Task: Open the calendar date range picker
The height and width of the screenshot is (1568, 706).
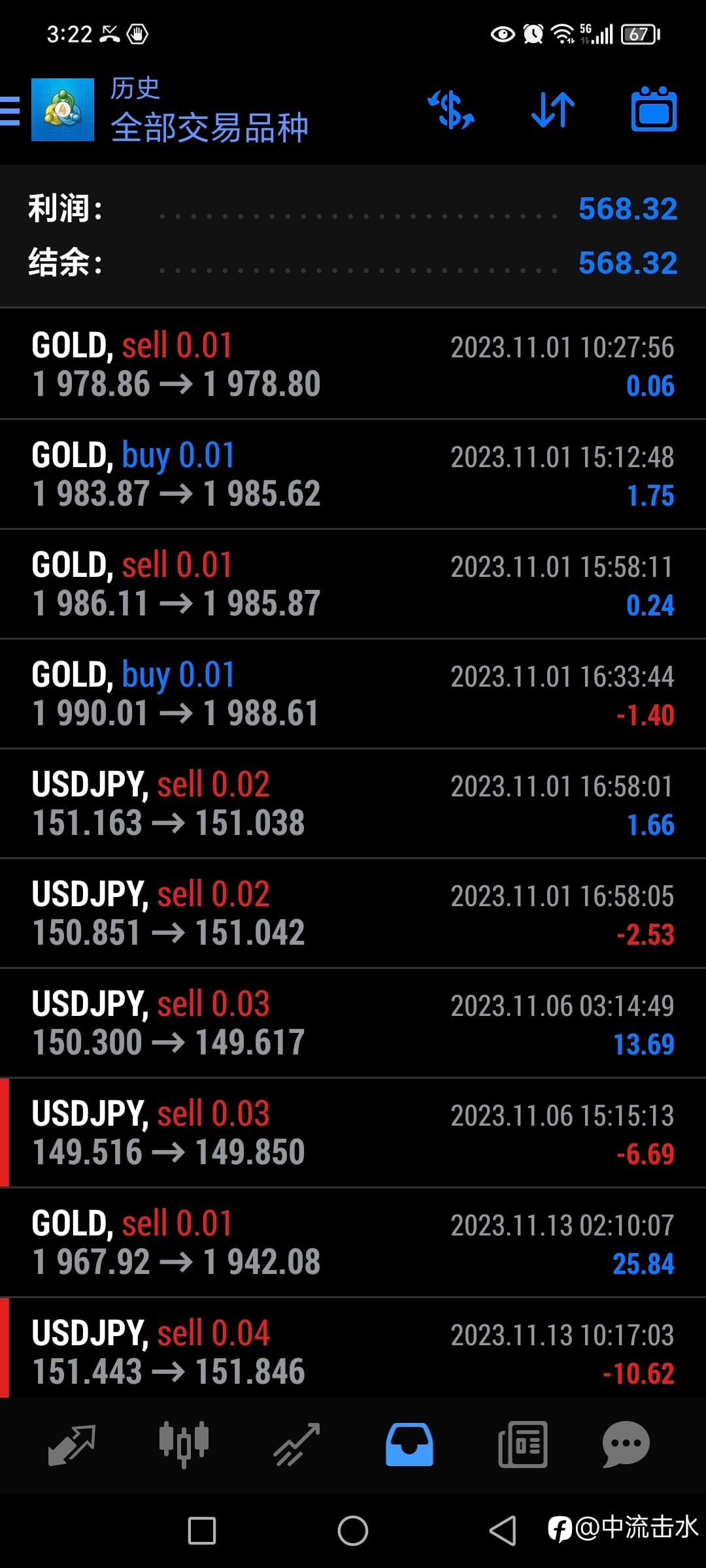Action: (x=653, y=110)
